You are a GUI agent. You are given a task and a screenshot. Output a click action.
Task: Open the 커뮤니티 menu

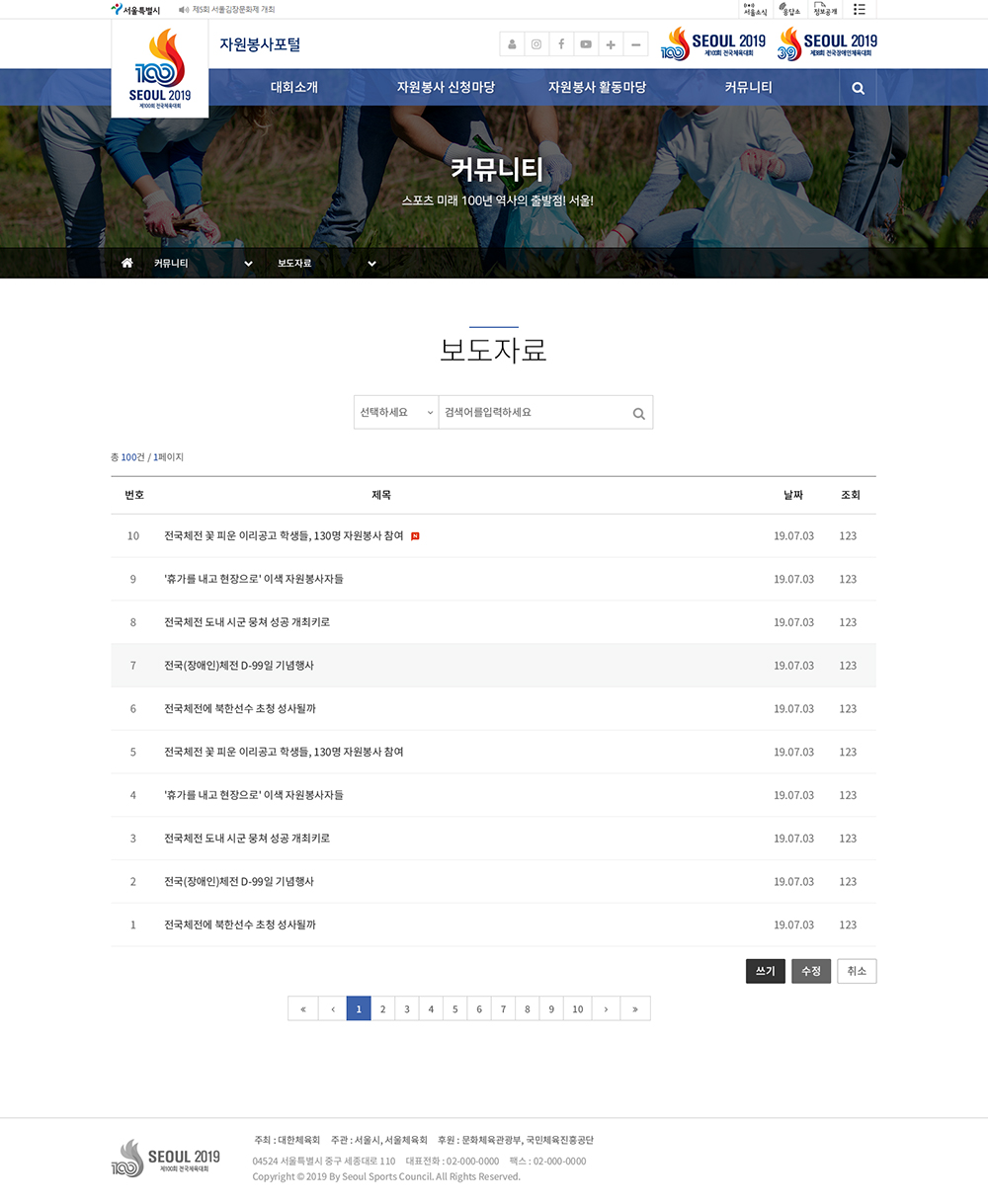point(748,87)
